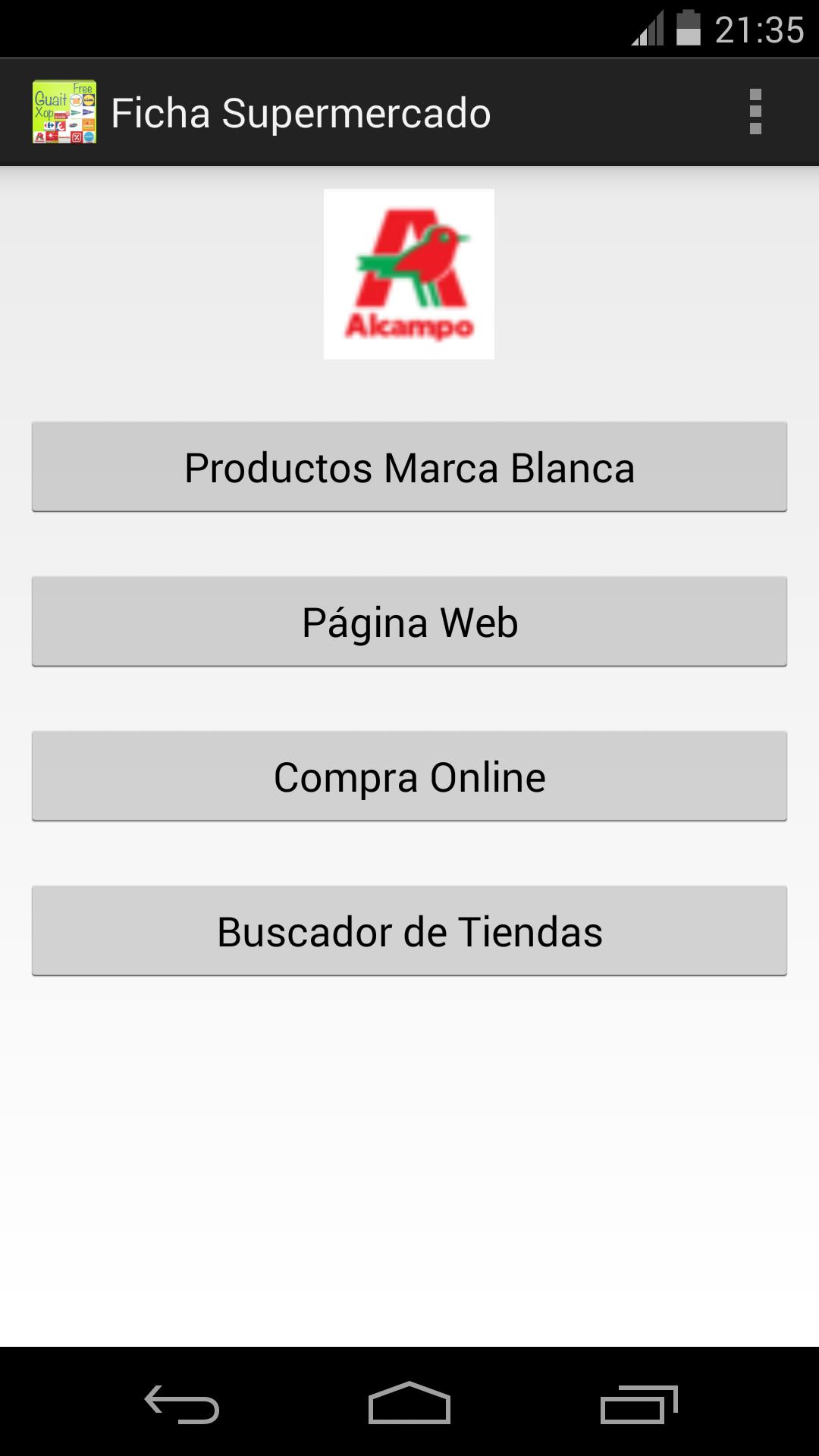Image resolution: width=819 pixels, height=1456 pixels.
Task: Expand the action bar overflow options
Action: [755, 111]
